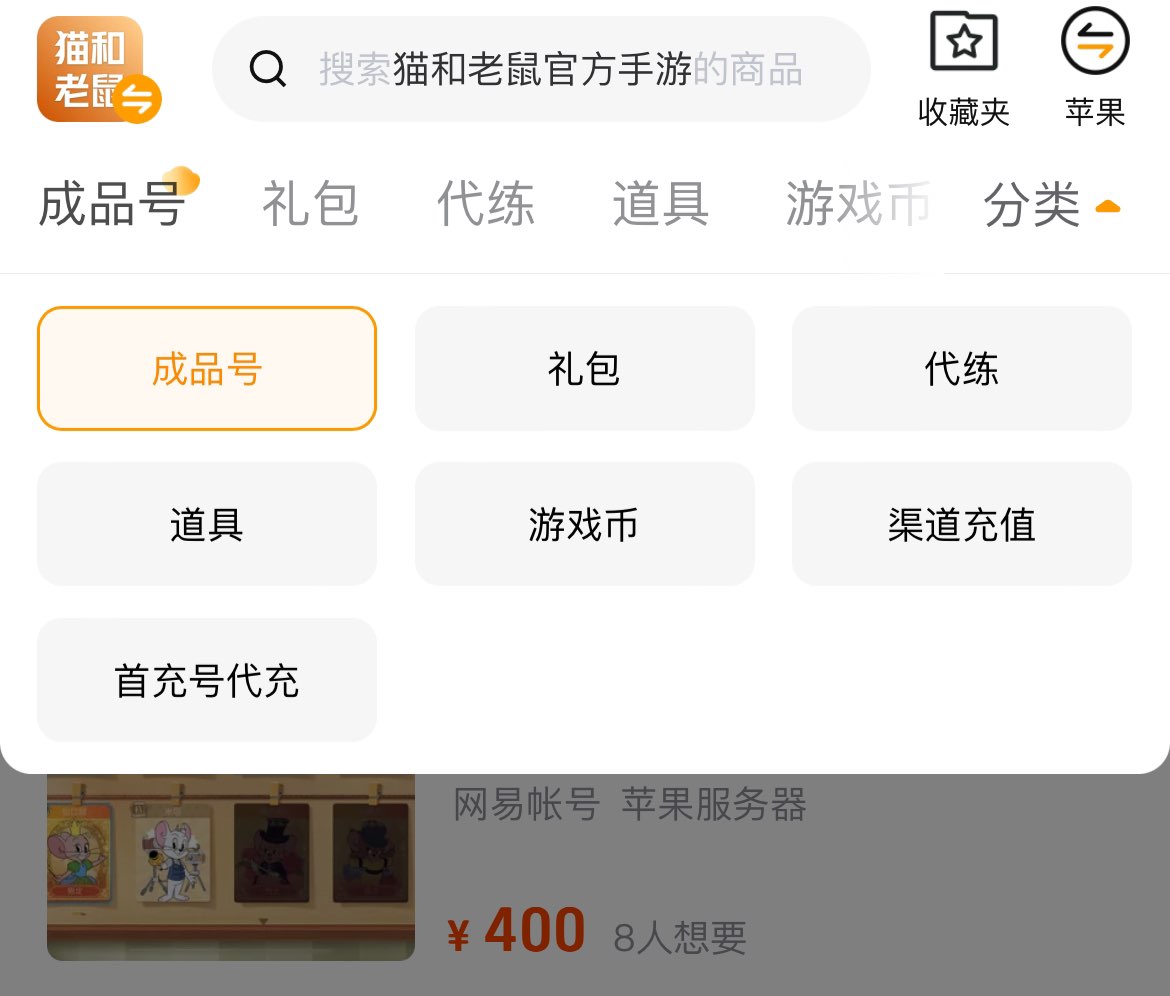Switch platform via the 苹果 icon
Image resolution: width=1170 pixels, height=996 pixels.
point(1095,68)
